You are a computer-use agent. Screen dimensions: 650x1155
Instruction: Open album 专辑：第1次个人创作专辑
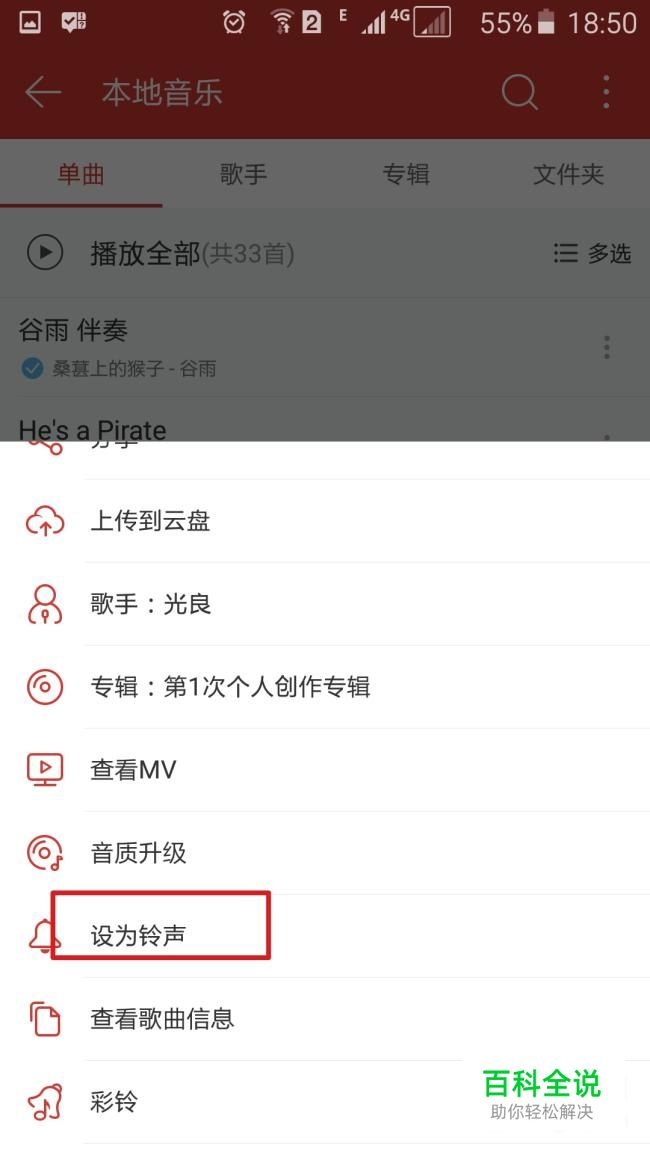325,687
